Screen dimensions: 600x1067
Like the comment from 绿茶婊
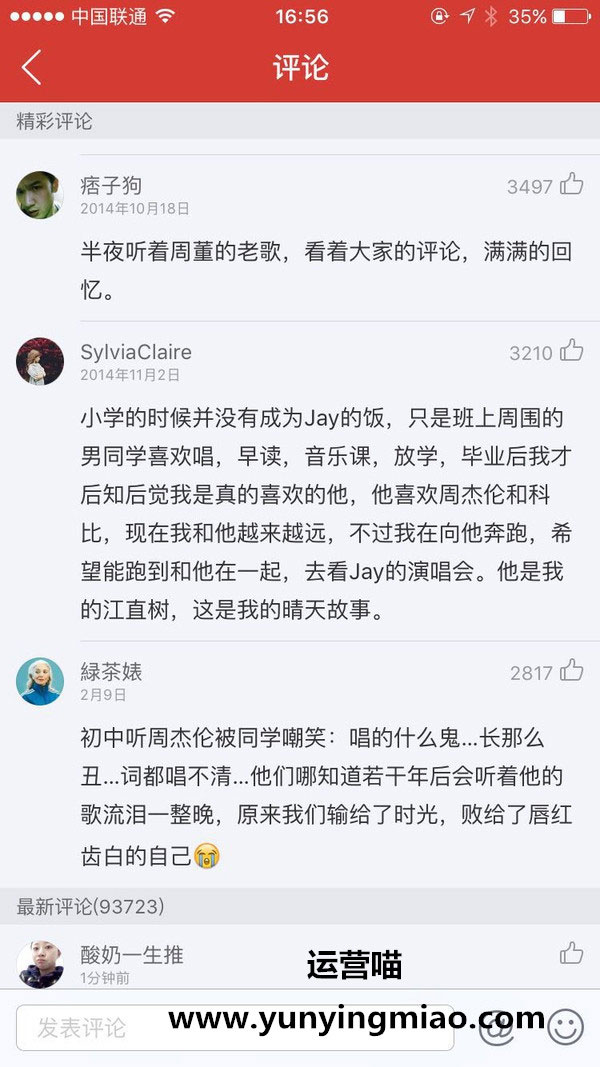(x=571, y=670)
